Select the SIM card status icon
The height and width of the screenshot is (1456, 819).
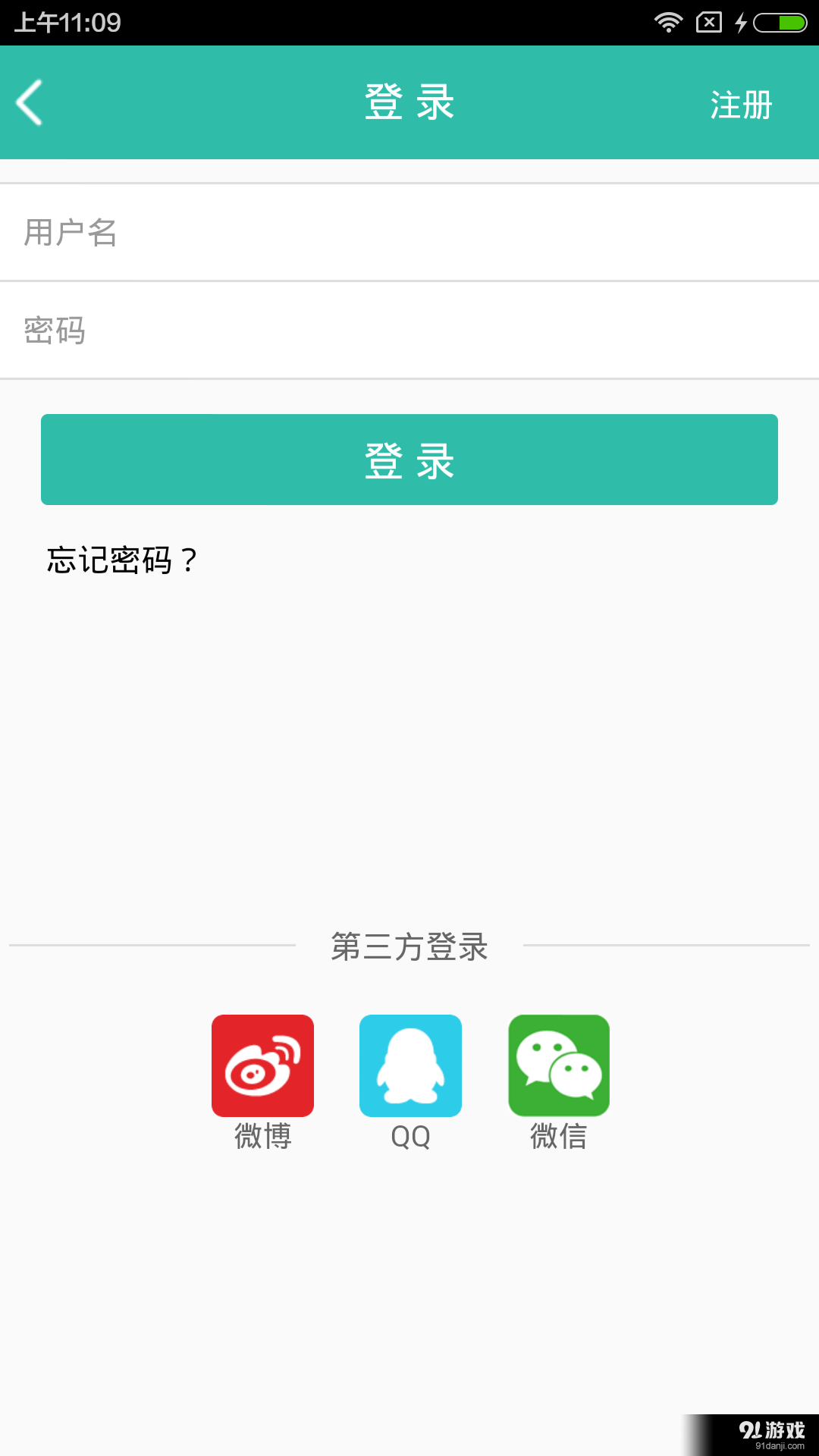click(x=708, y=22)
